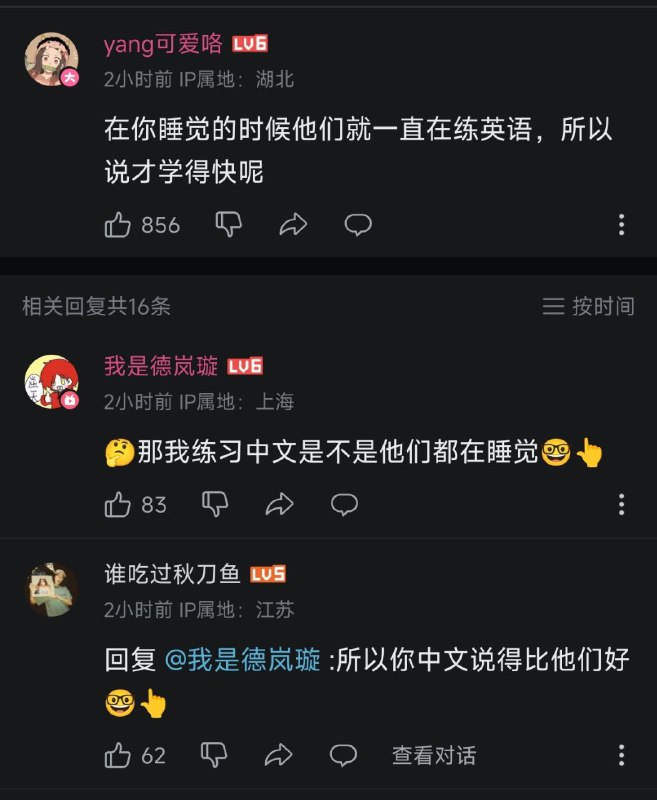Dislike 我是德岚璇's reply
The height and width of the screenshot is (800, 657).
(x=216, y=504)
